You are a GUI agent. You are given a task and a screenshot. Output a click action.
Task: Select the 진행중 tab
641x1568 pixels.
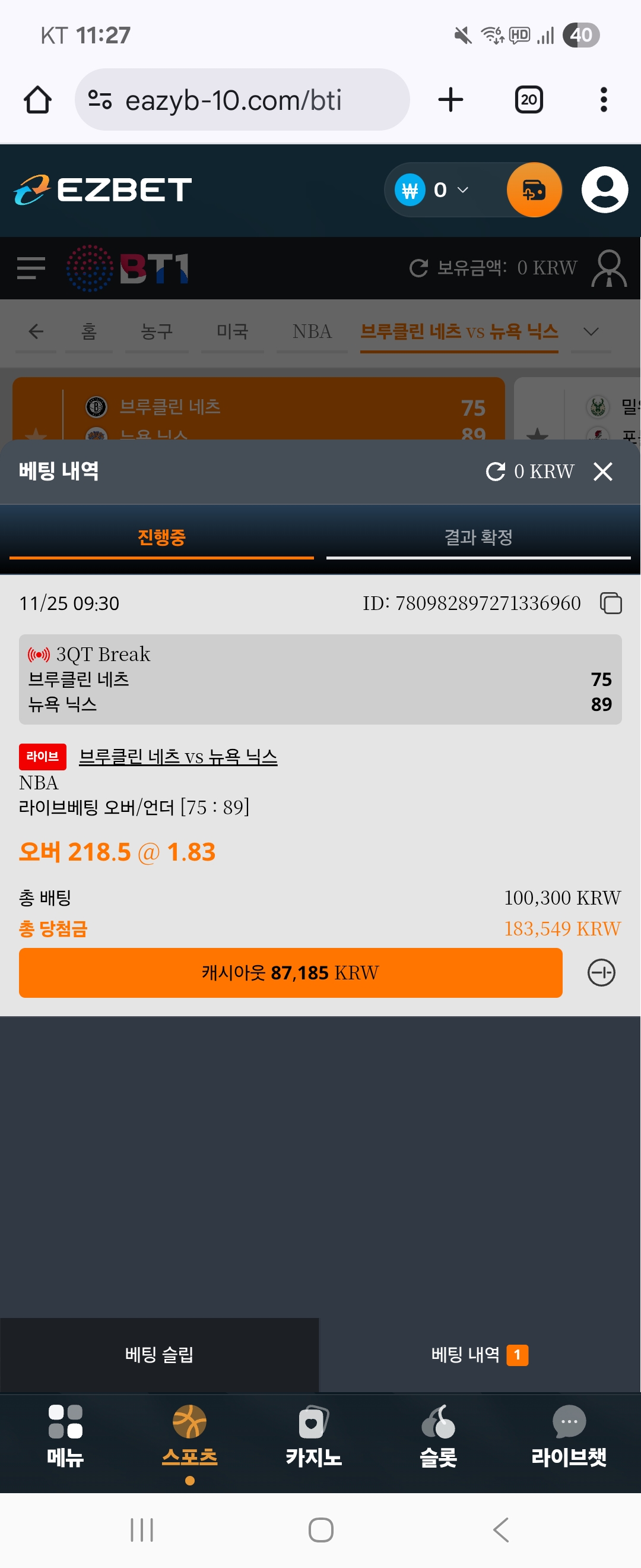pyautogui.click(x=161, y=538)
